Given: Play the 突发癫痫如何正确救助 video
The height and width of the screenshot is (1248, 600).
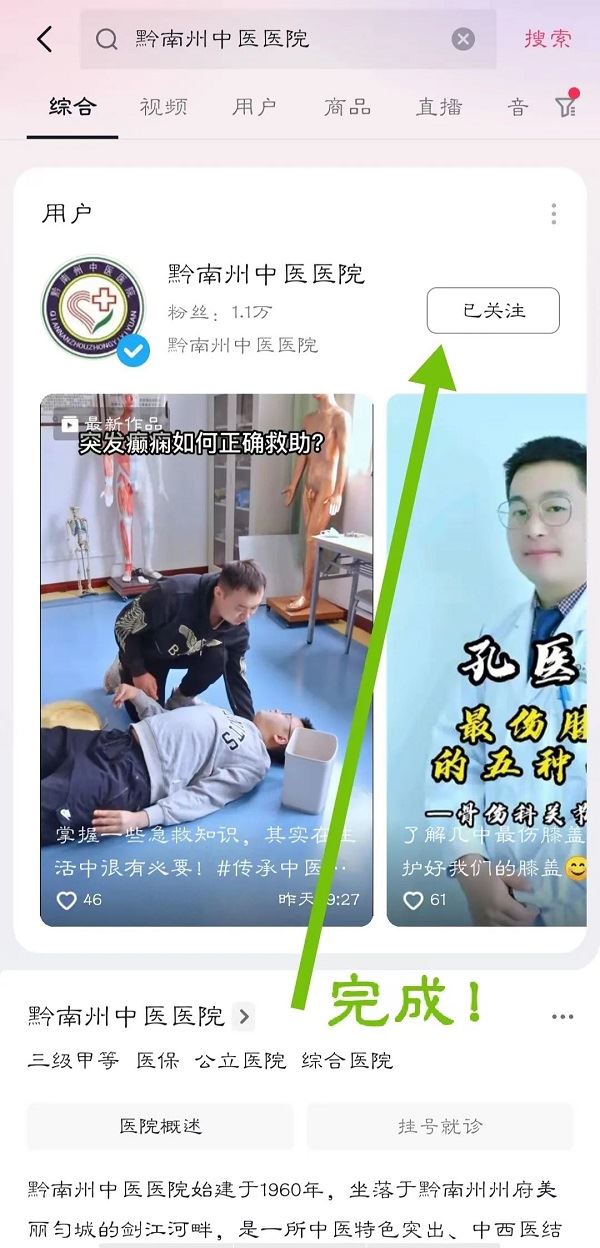Looking at the screenshot, I should 206,660.
